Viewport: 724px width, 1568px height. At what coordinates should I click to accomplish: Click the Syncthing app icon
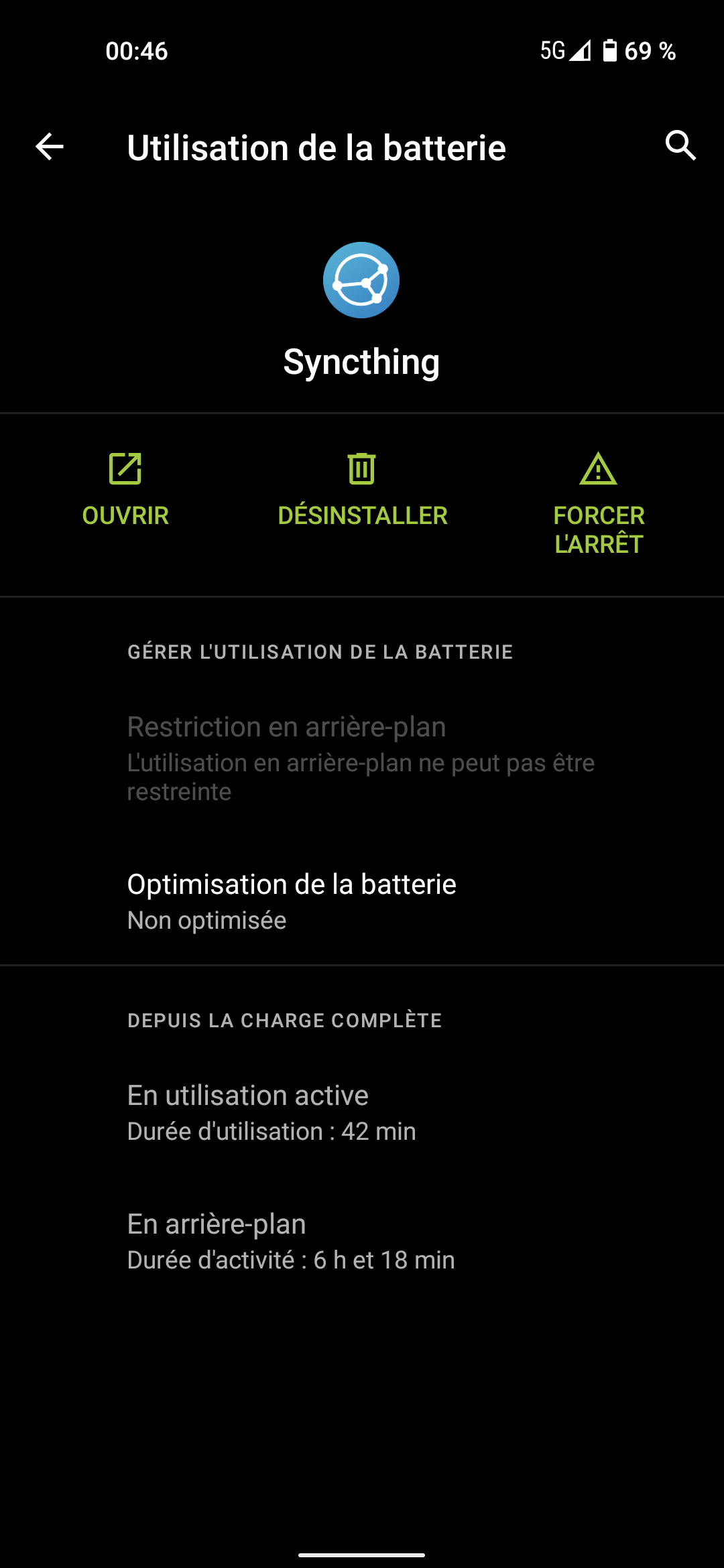tap(362, 279)
